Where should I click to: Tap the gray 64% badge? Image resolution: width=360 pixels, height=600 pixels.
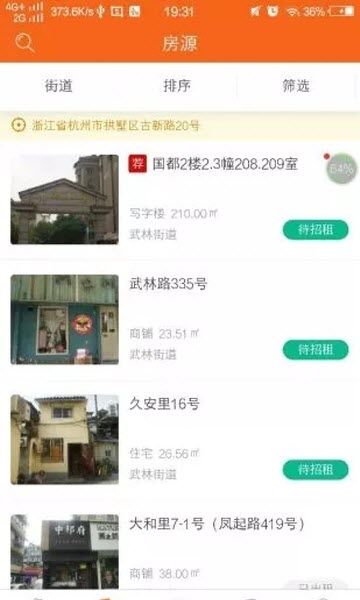point(341,168)
